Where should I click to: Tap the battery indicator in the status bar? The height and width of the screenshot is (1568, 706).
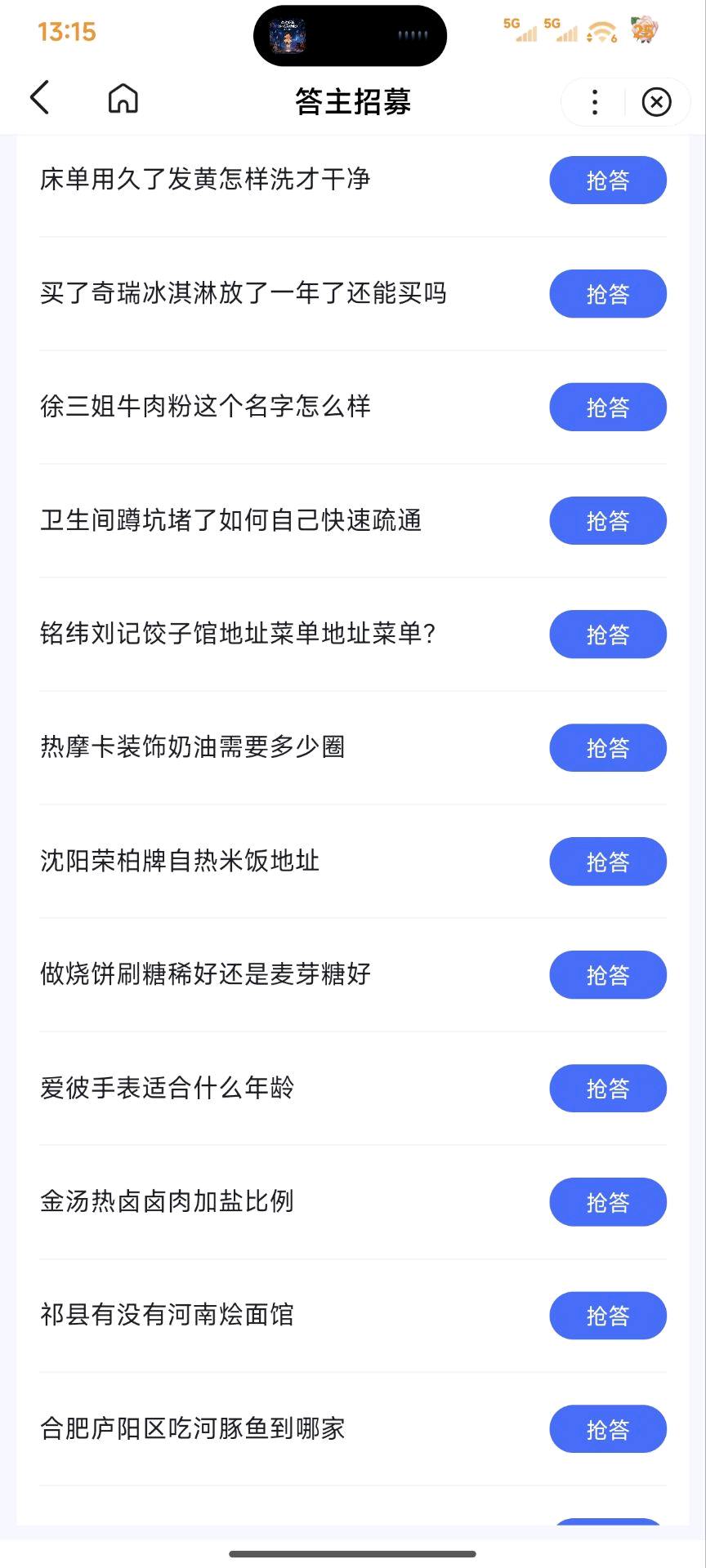coord(644,33)
